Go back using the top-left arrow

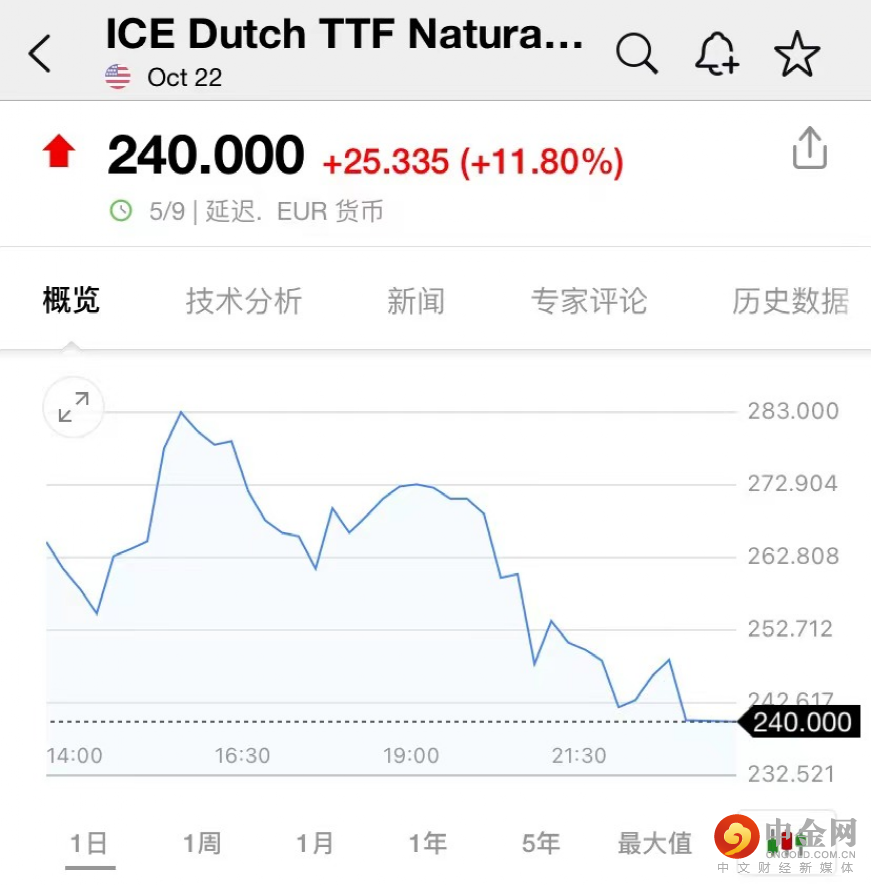tap(40, 54)
